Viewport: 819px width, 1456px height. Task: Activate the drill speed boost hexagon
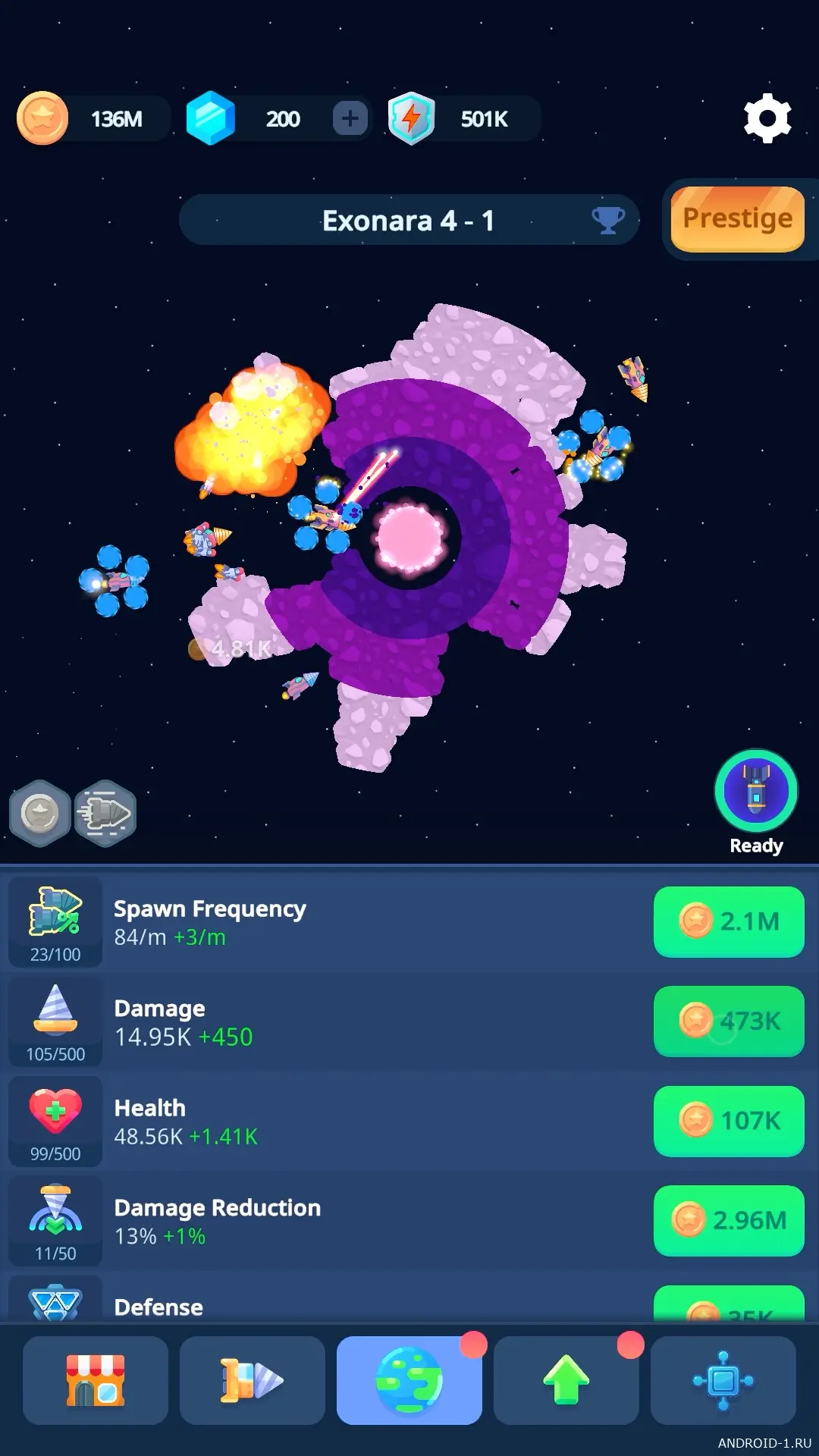pyautogui.click(x=105, y=814)
